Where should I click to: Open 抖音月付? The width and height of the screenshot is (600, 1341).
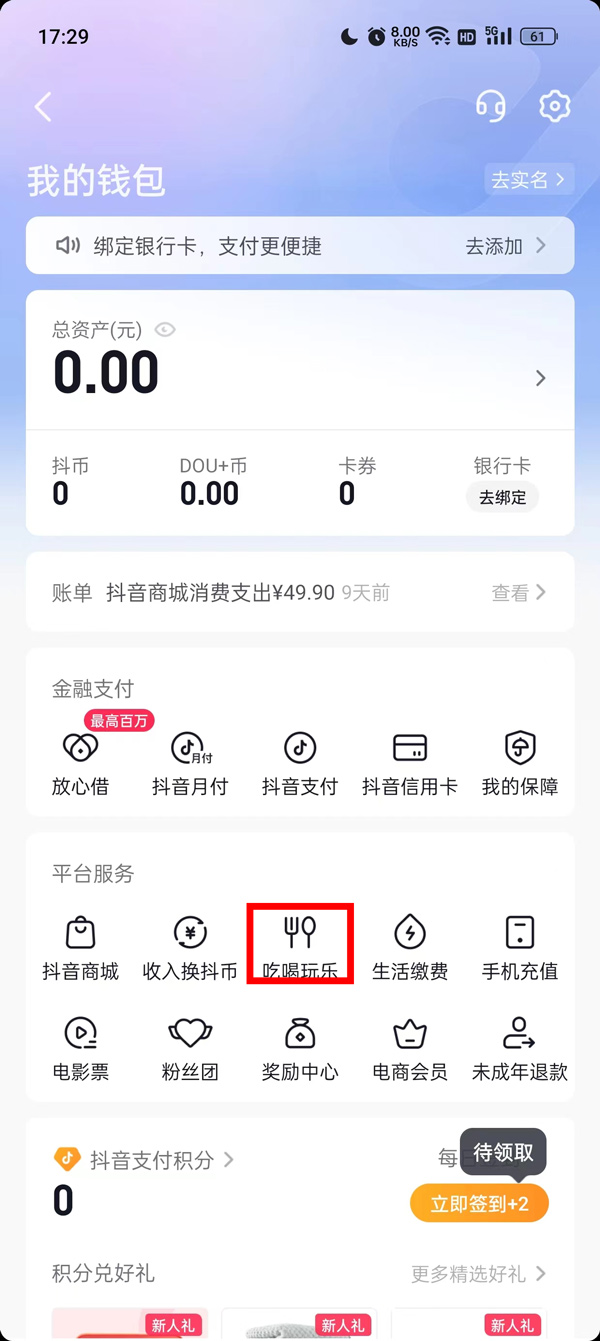click(190, 762)
